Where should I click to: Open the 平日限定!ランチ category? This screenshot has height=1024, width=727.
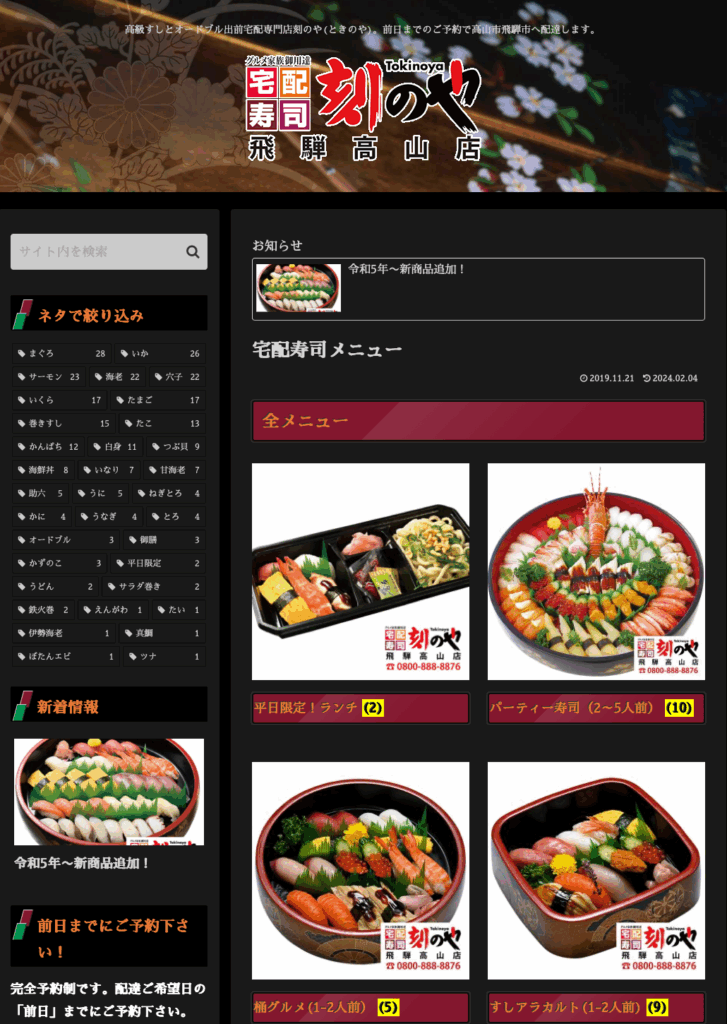coord(360,708)
